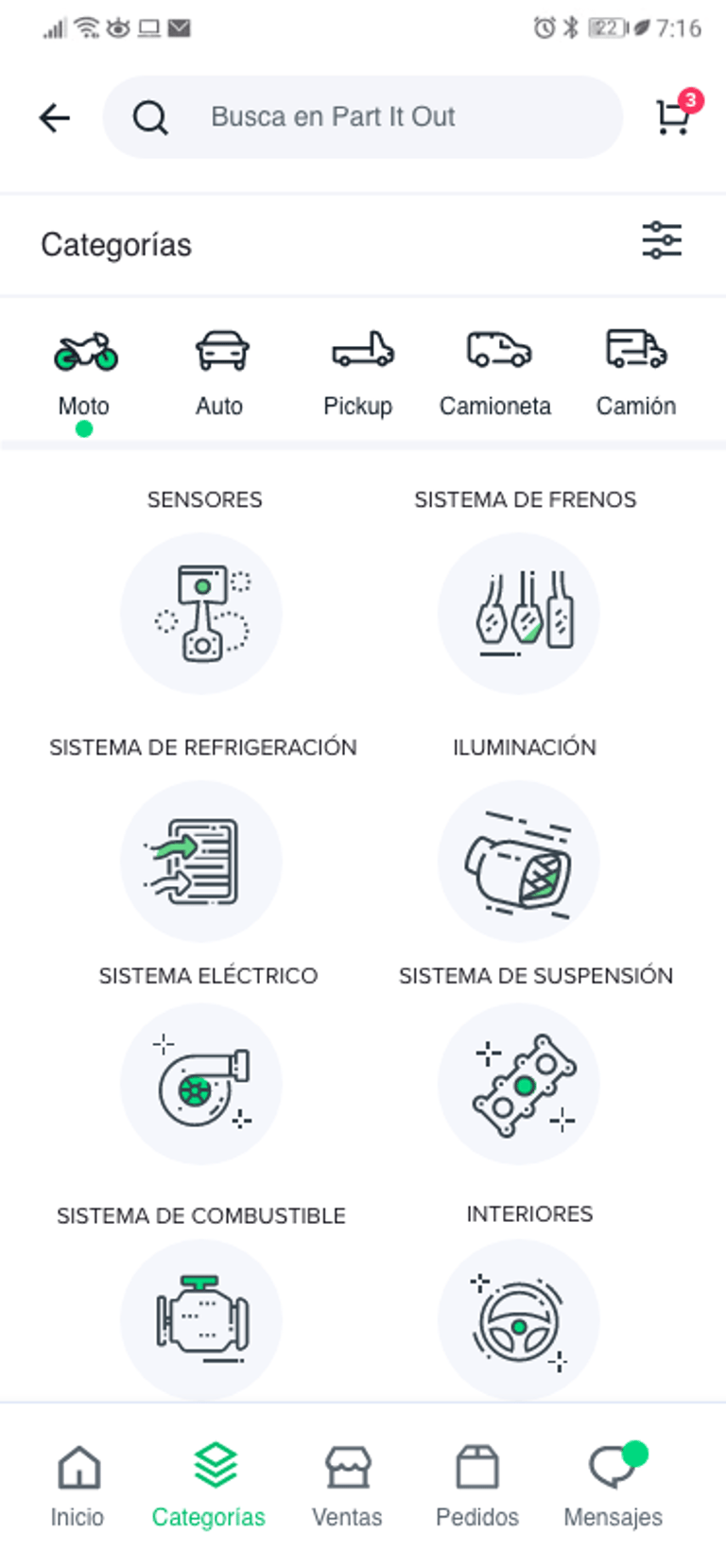Tap the Busca en Part It Out search field
The image size is (726, 1568).
pyautogui.click(x=363, y=117)
